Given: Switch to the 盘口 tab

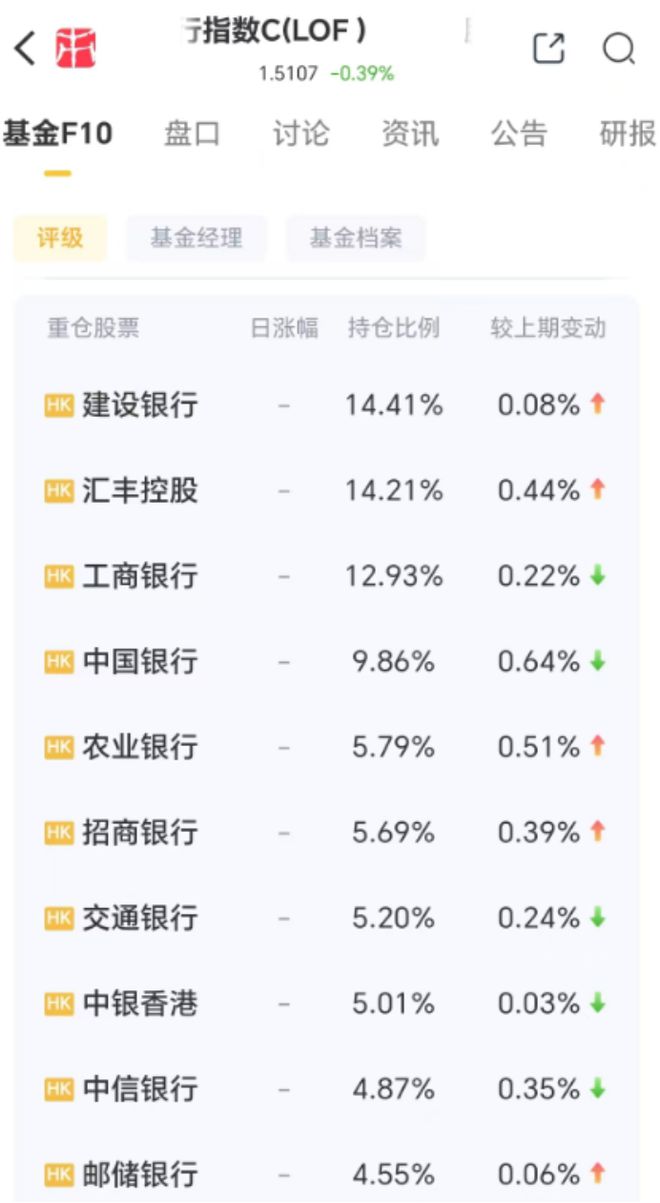Looking at the screenshot, I should point(192,134).
